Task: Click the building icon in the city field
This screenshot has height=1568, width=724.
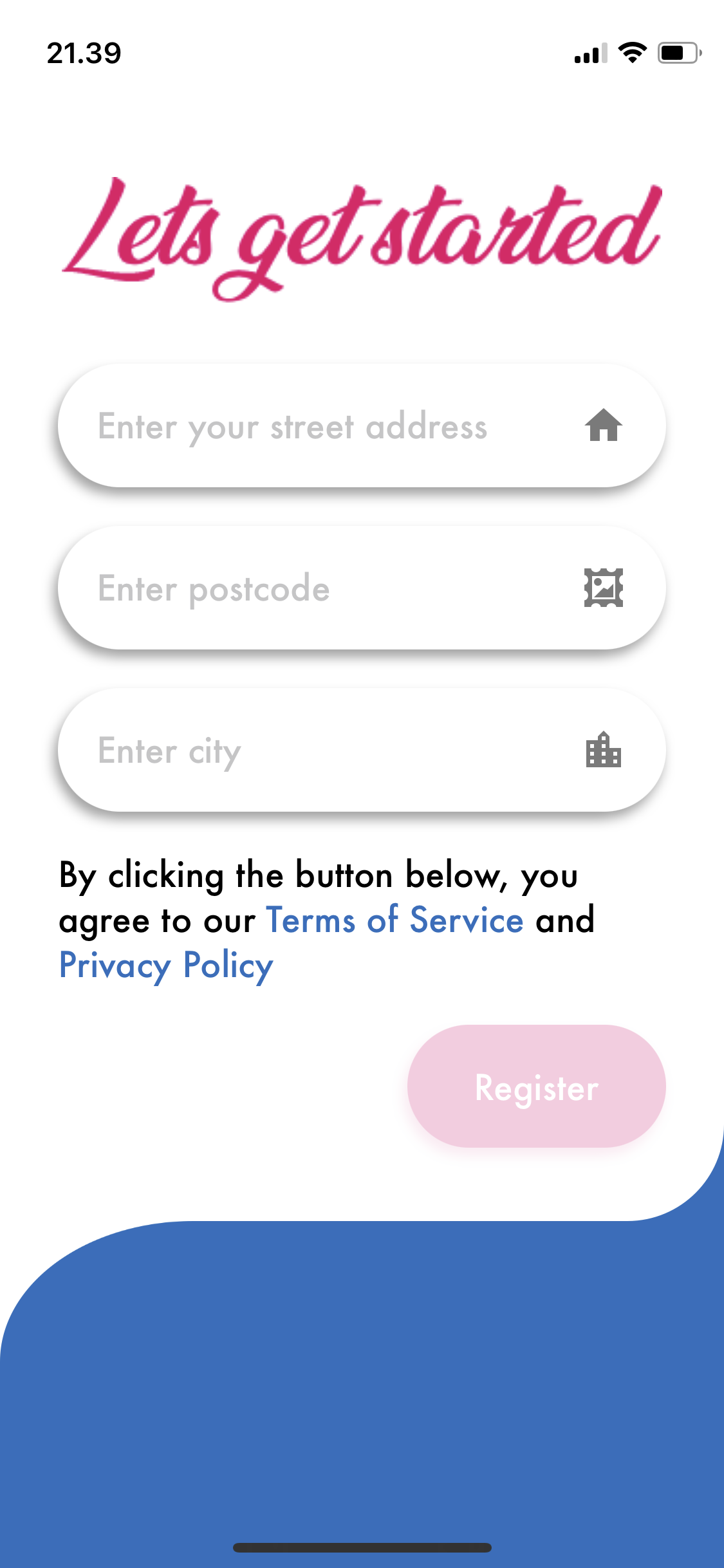Action: pos(604,751)
